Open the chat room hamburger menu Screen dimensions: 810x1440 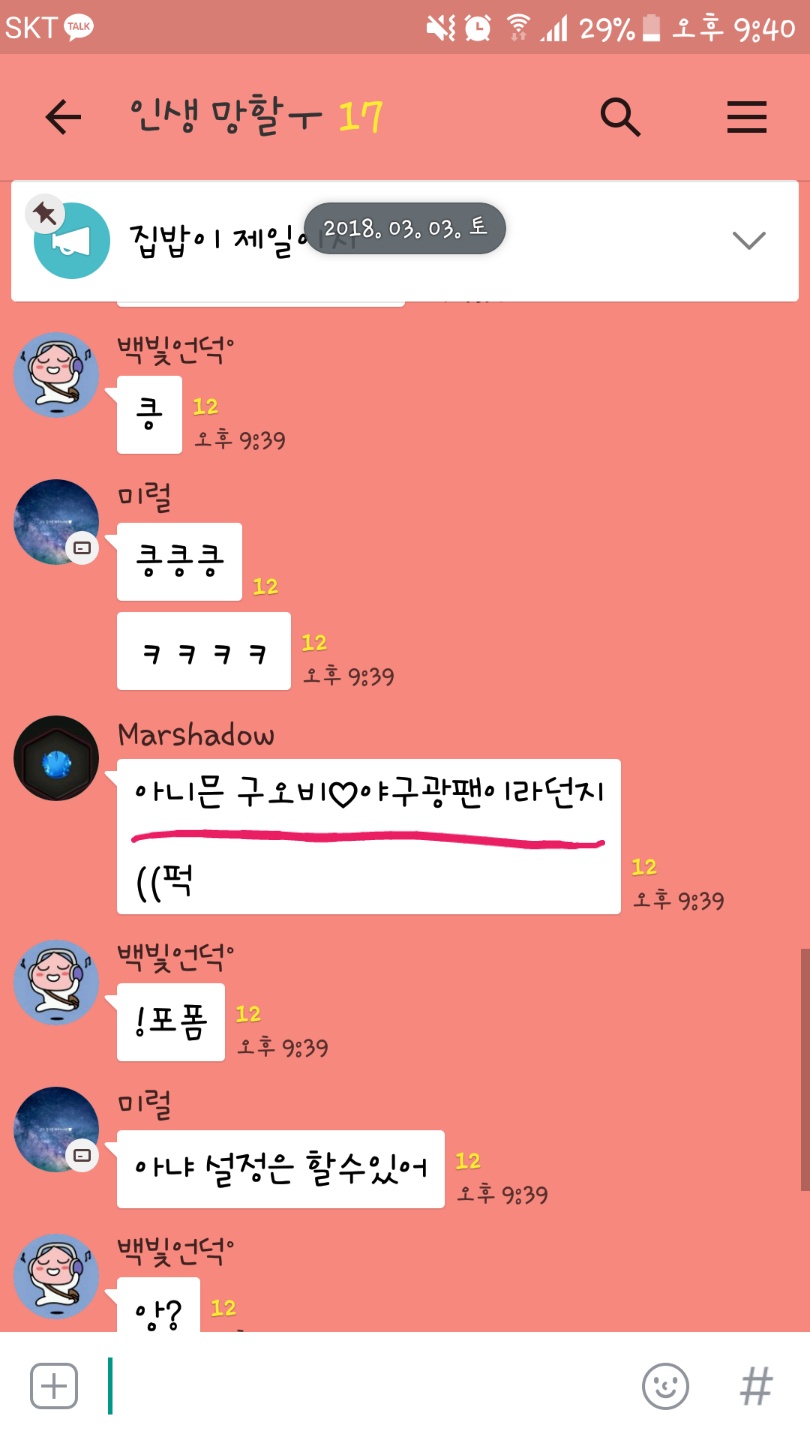pos(746,118)
